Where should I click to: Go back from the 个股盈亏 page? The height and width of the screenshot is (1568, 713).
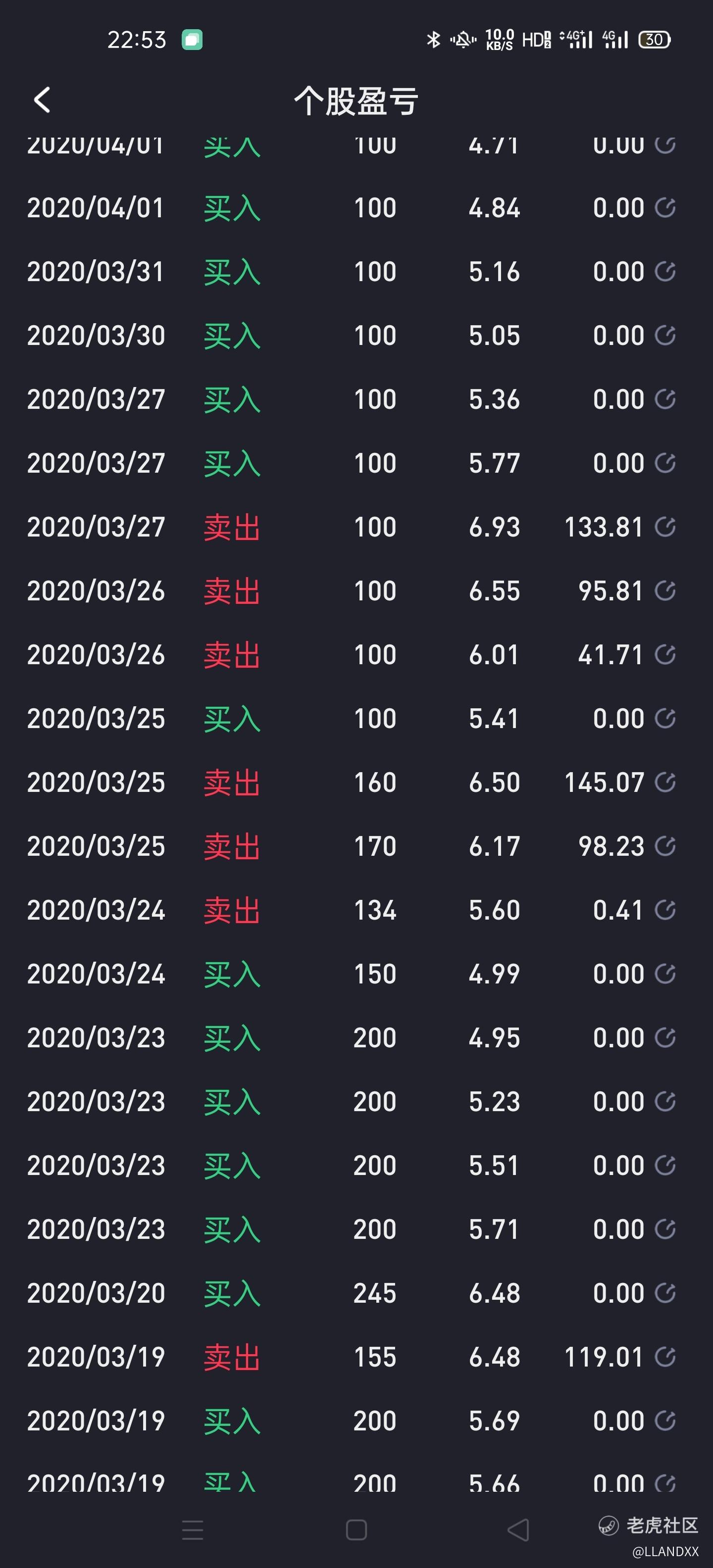42,100
